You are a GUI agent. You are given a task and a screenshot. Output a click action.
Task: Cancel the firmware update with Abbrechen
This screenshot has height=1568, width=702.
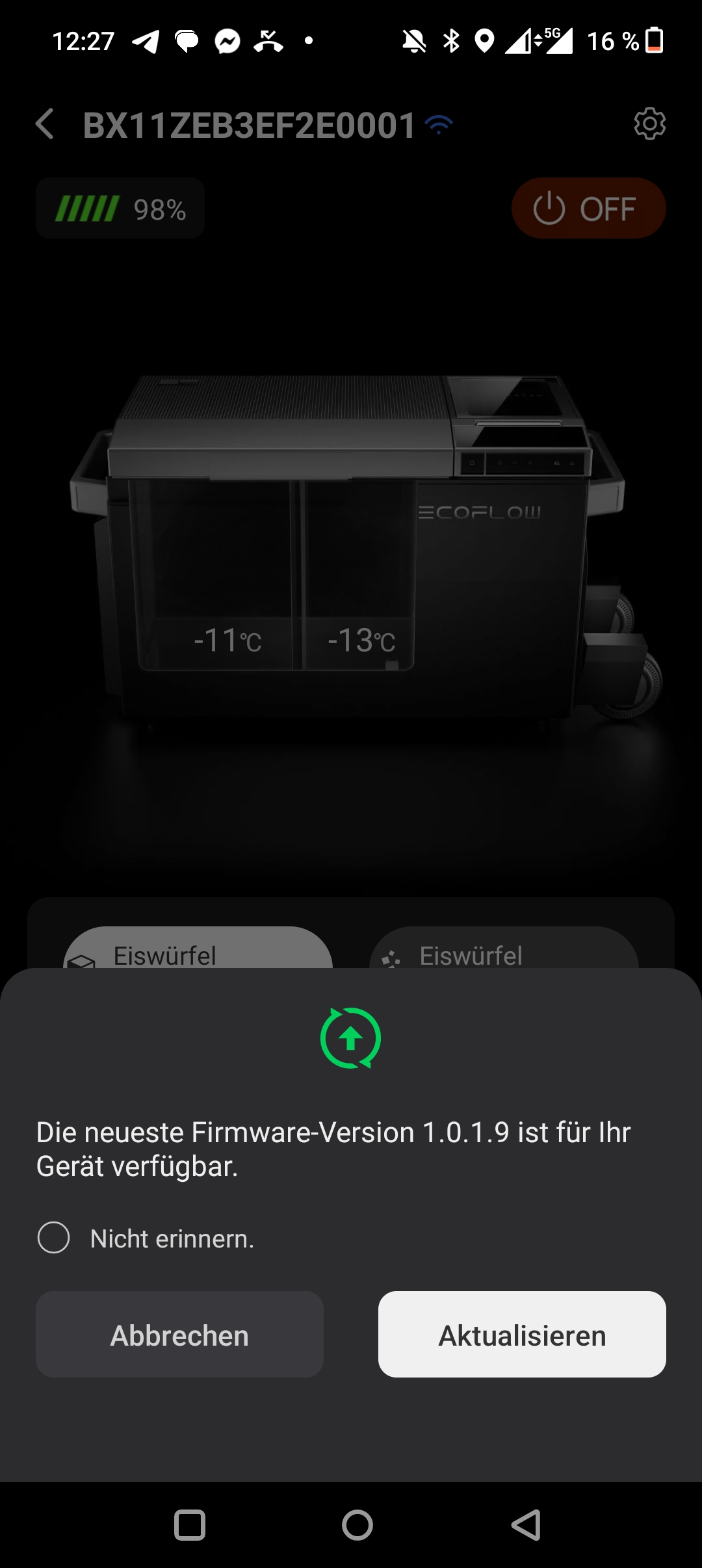pos(179,1334)
